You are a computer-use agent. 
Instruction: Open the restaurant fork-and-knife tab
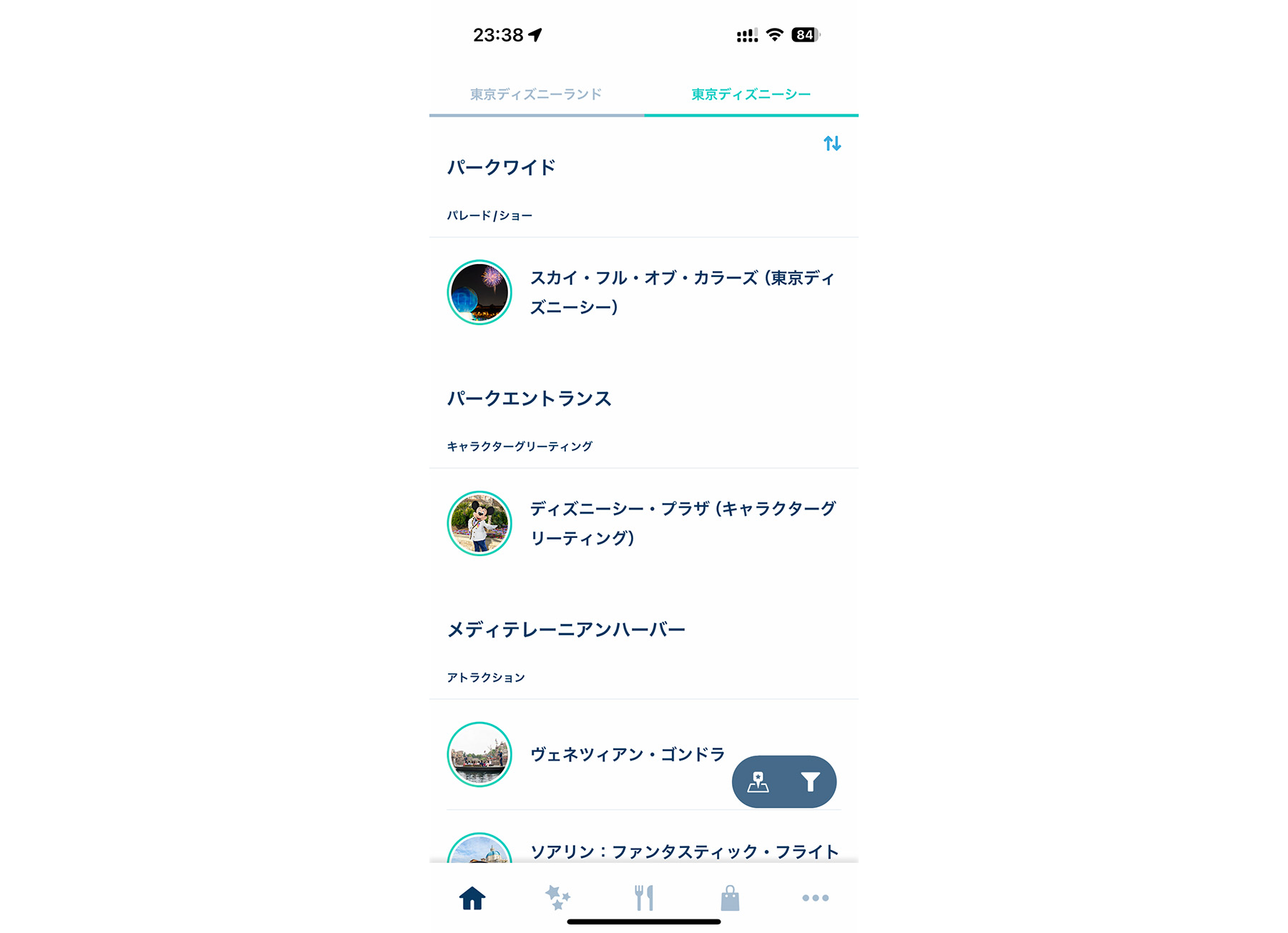tap(644, 897)
